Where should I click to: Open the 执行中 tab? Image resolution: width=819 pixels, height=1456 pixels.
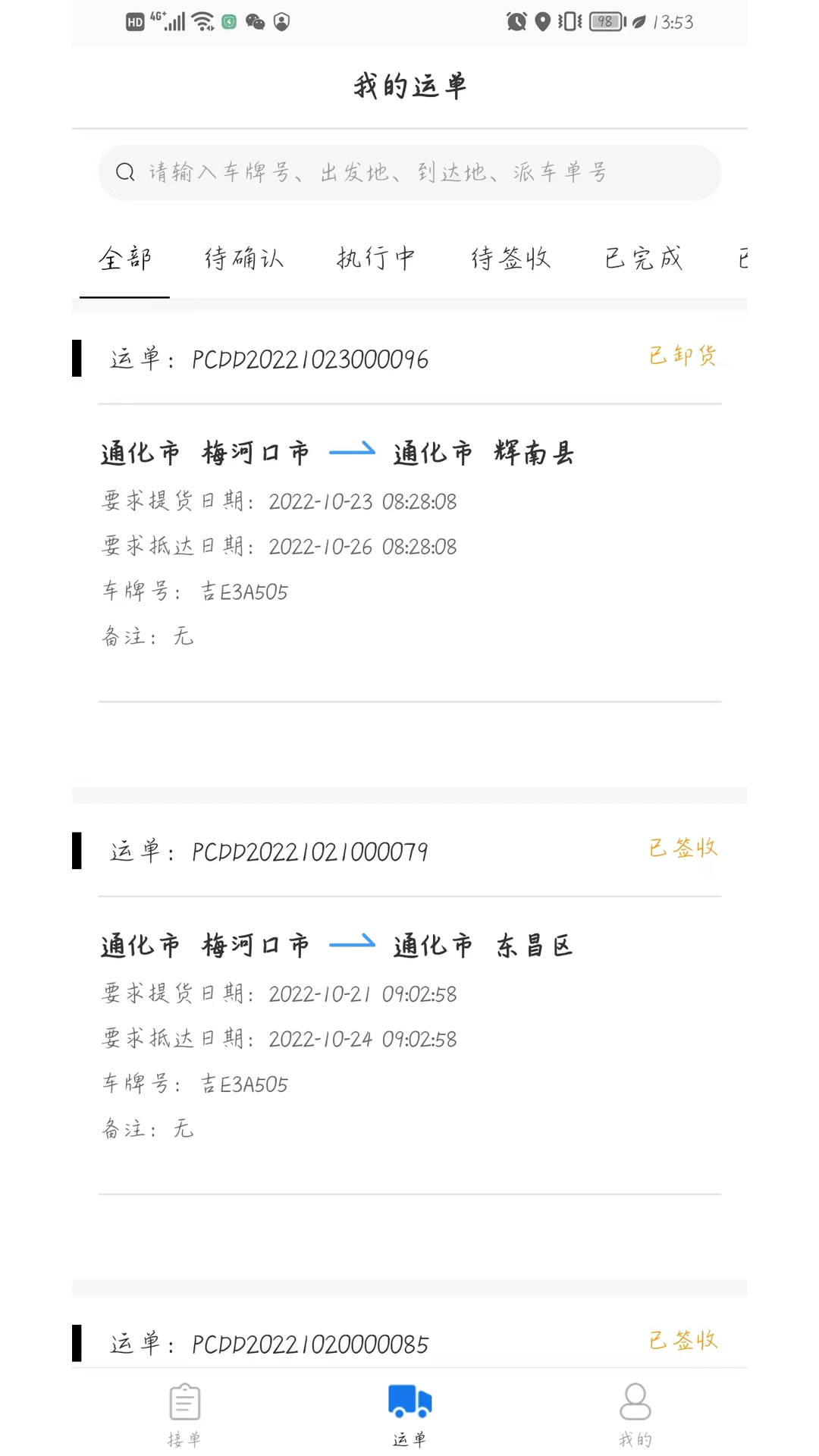(377, 259)
